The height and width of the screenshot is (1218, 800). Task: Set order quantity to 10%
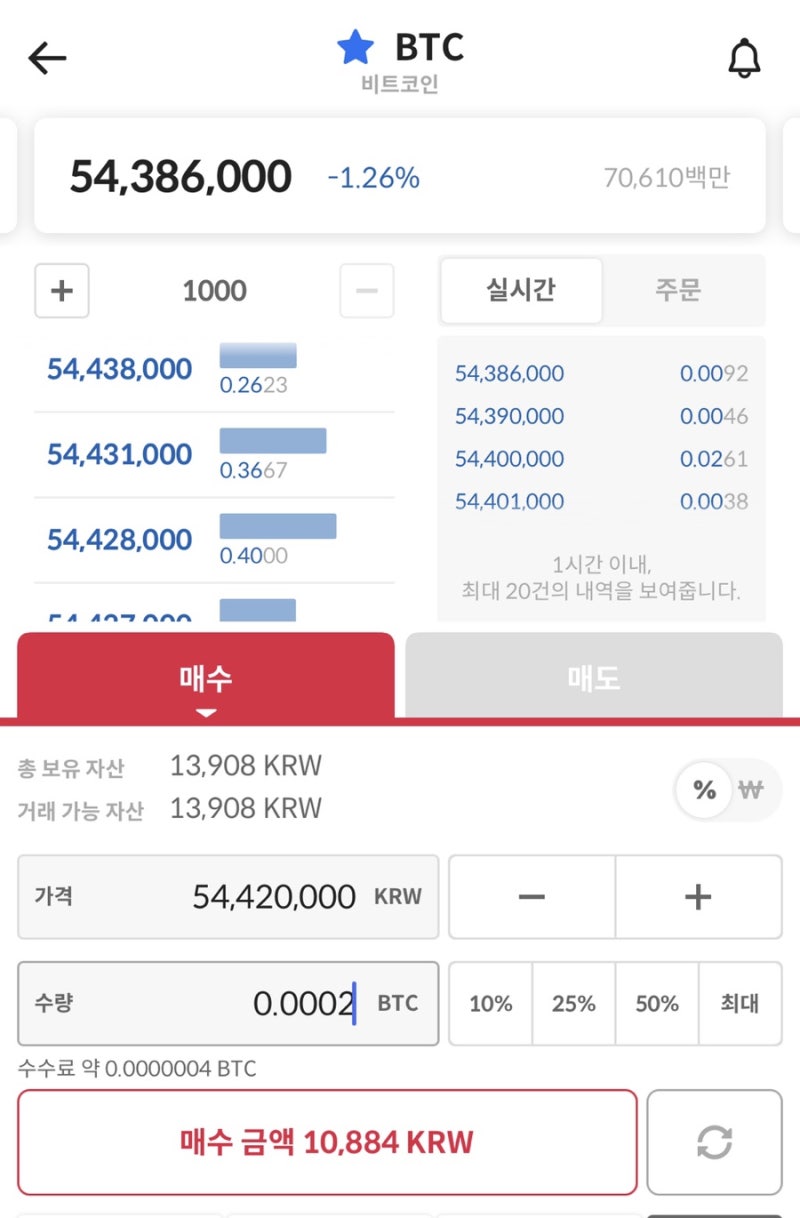pos(490,1004)
